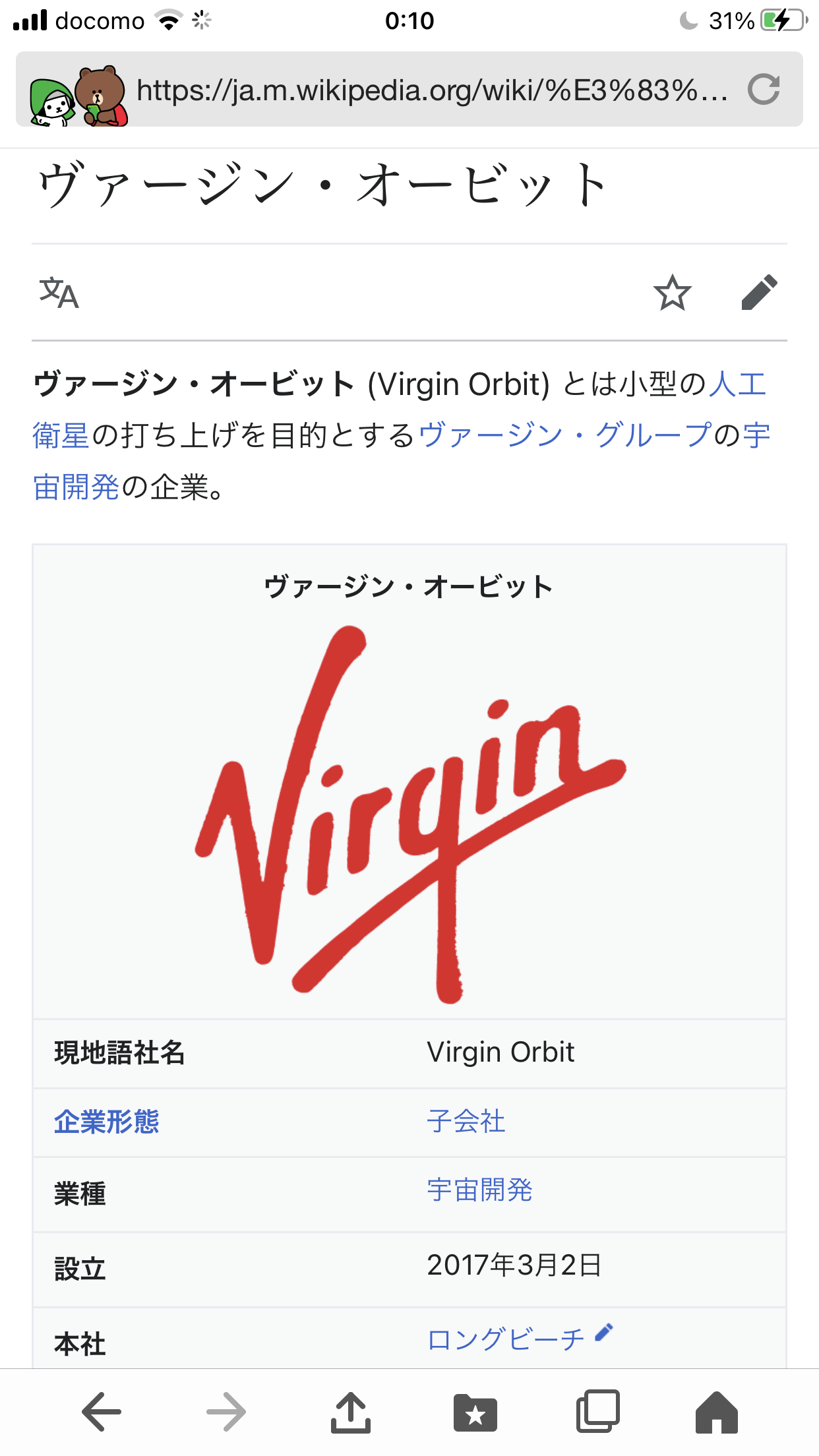Show open browser tabs

click(x=598, y=1412)
